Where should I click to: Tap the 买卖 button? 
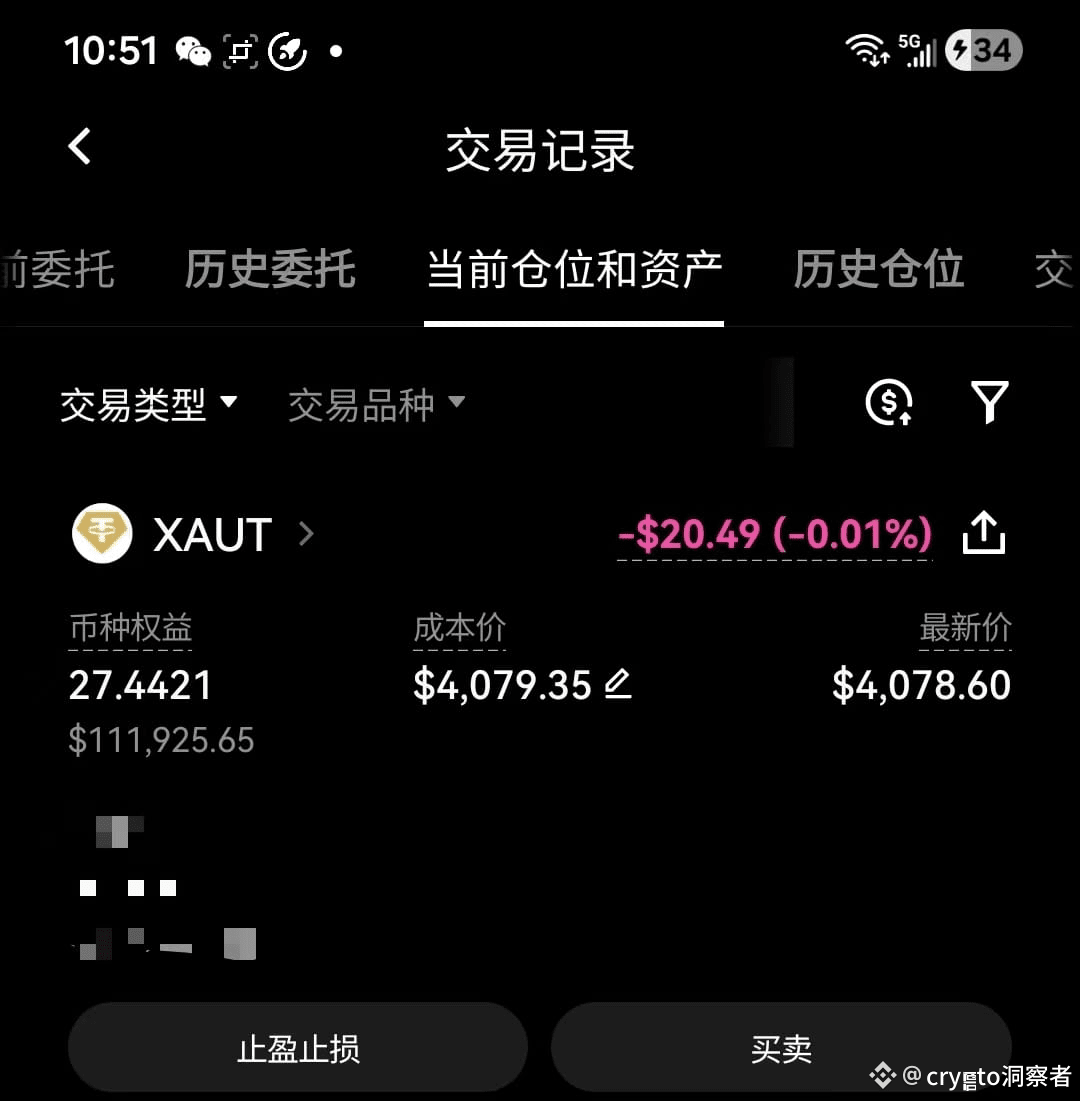point(781,1048)
